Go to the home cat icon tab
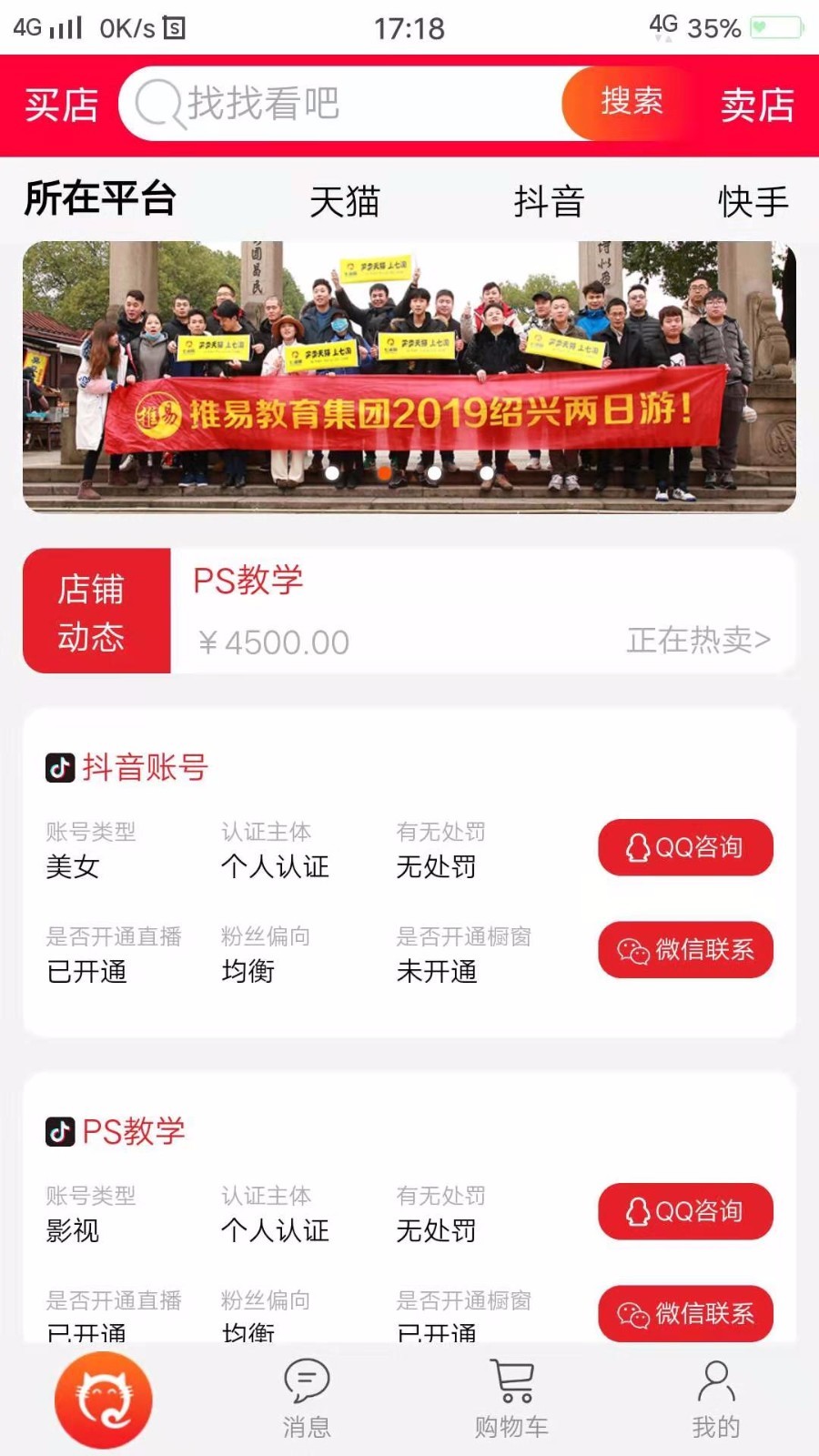819x1456 pixels. pyautogui.click(x=103, y=1400)
